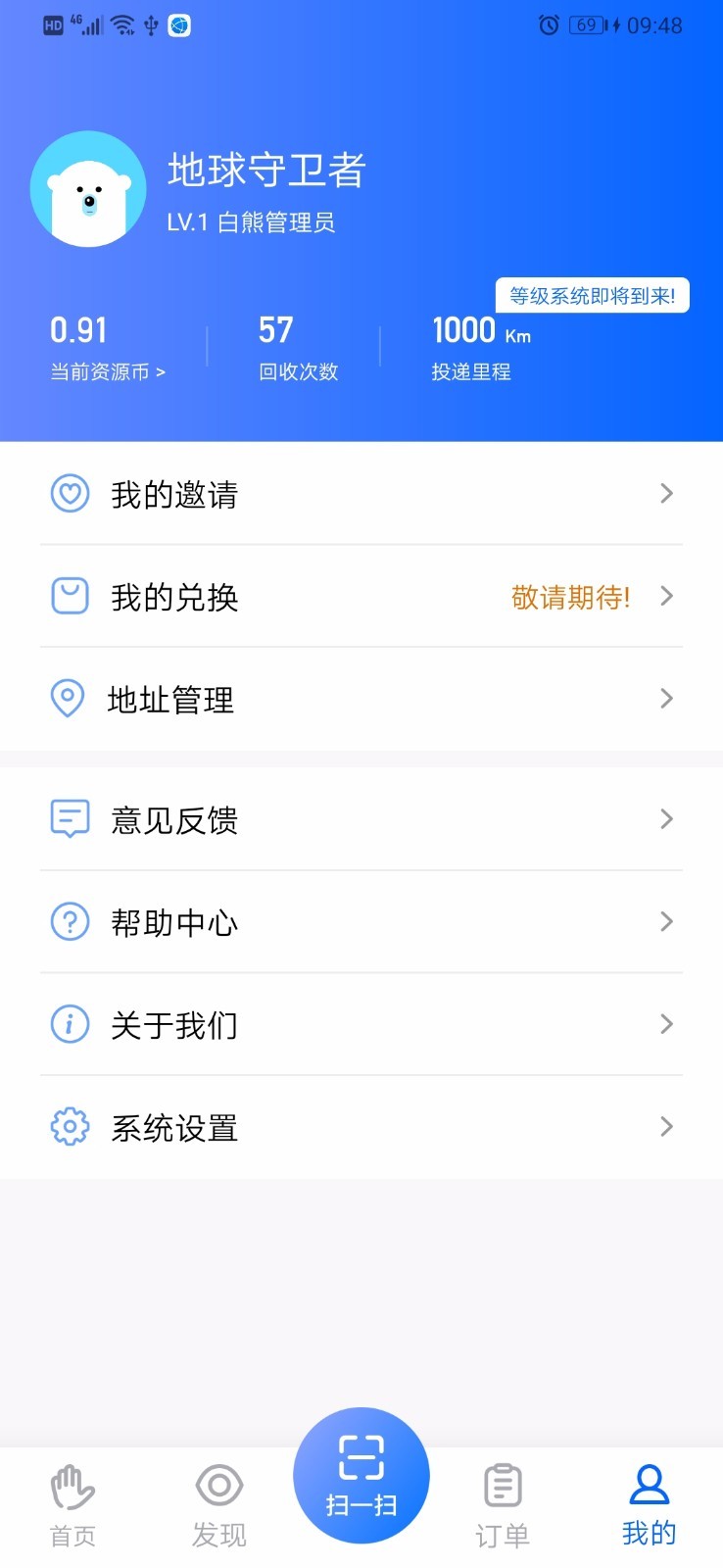Select the 我的 profile person icon
The image size is (723, 1568).
[649, 1485]
